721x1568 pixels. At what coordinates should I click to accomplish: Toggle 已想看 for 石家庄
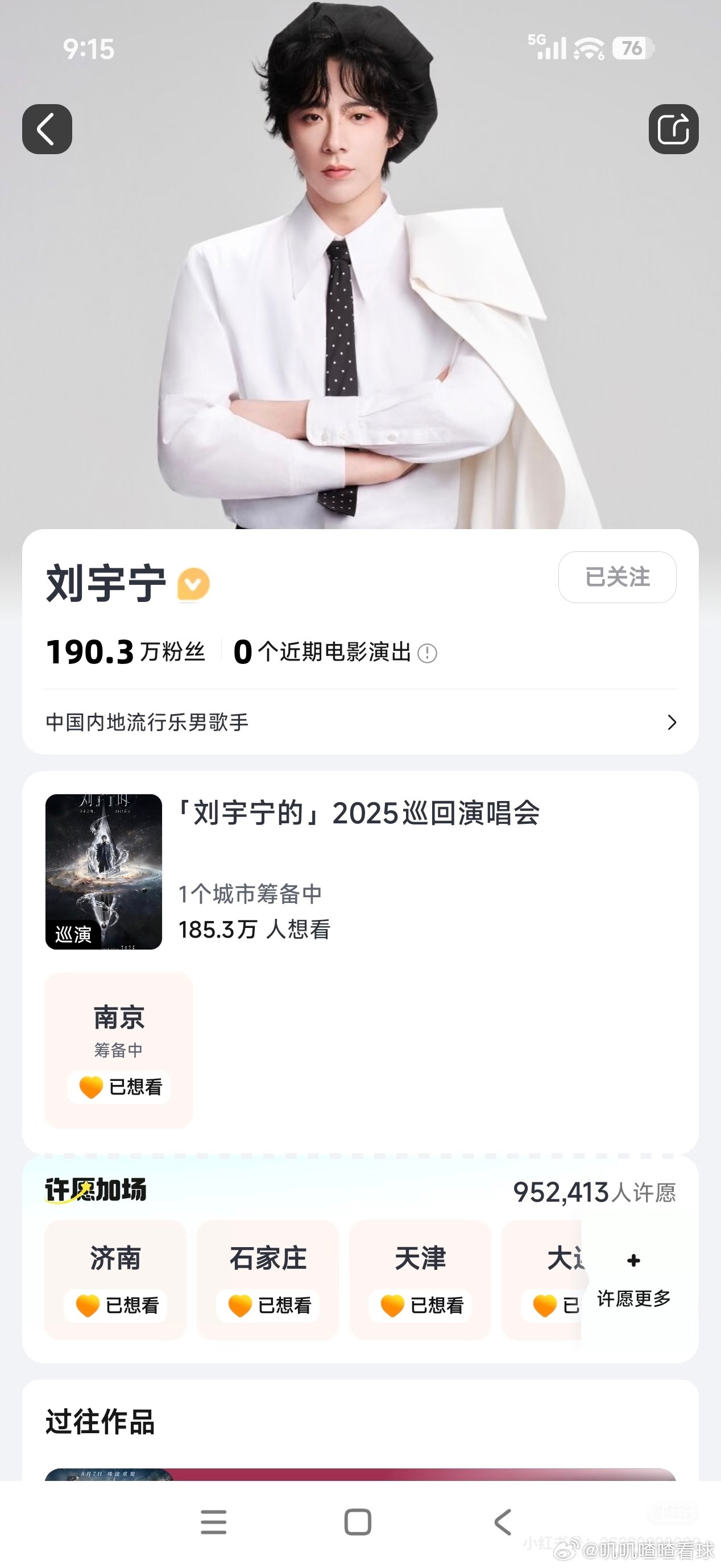pyautogui.click(x=268, y=1305)
